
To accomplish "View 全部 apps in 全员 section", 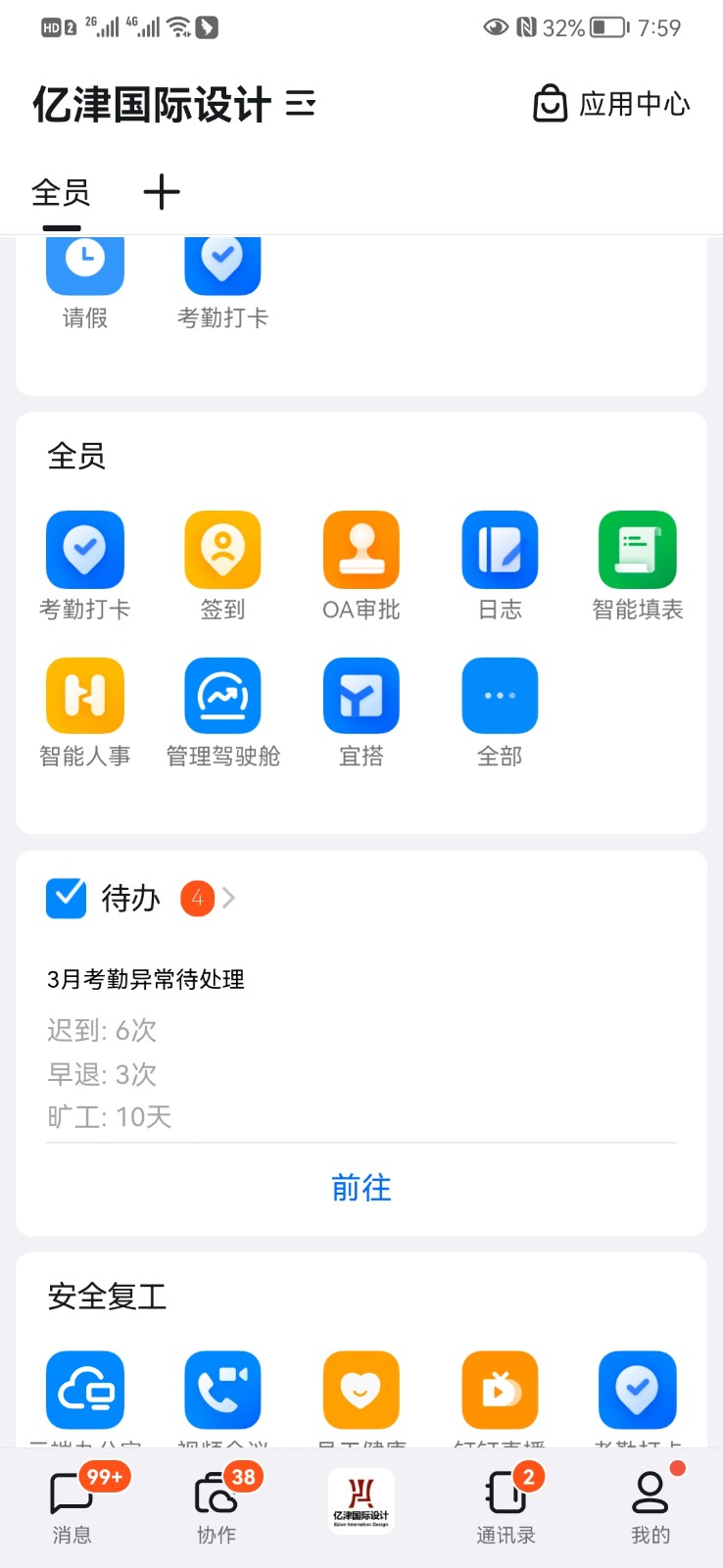I will tap(500, 712).
